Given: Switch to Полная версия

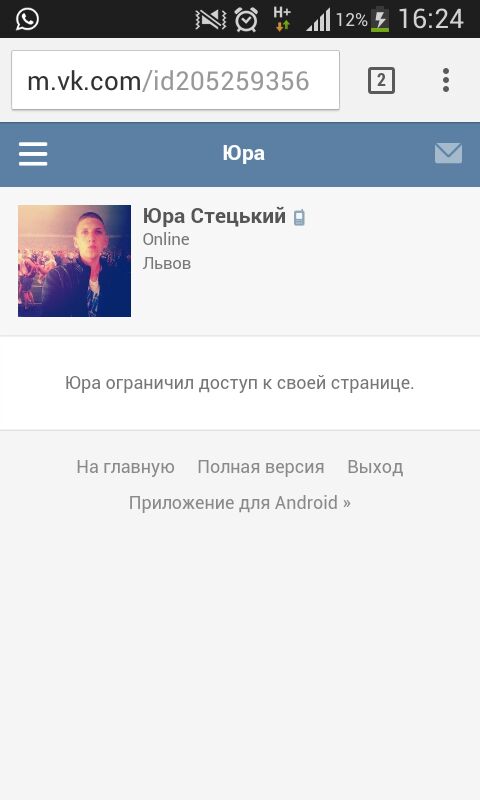Looking at the screenshot, I should pos(261,467).
